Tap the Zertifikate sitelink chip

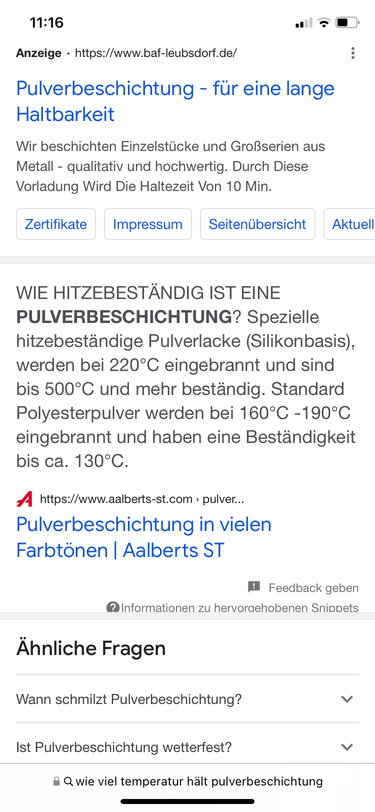tap(56, 224)
